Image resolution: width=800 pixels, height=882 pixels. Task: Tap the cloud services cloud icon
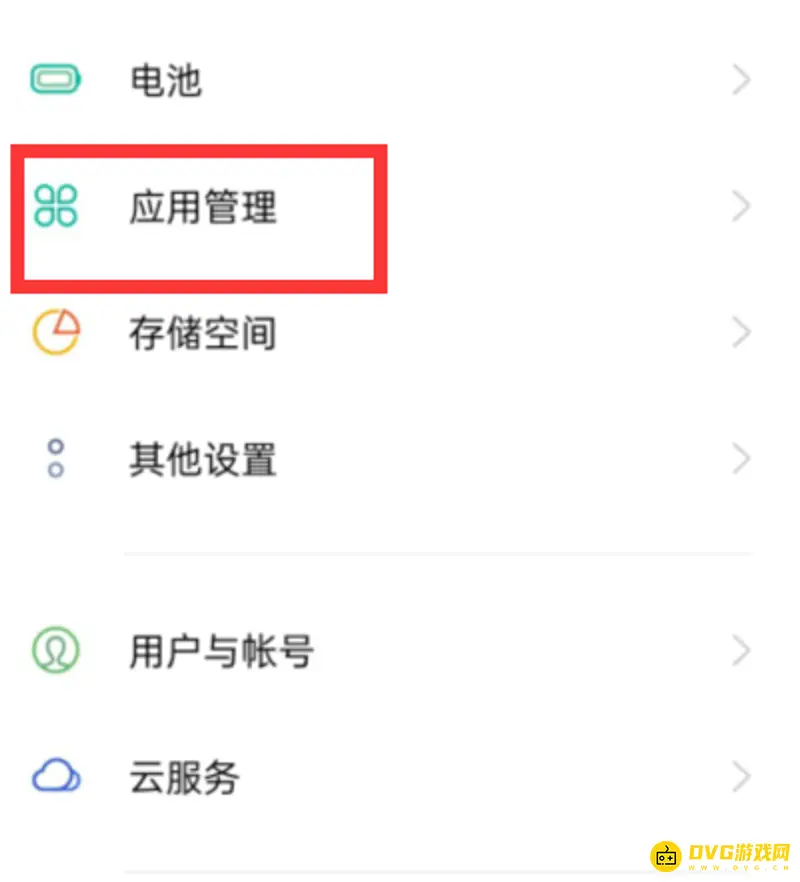pos(57,776)
